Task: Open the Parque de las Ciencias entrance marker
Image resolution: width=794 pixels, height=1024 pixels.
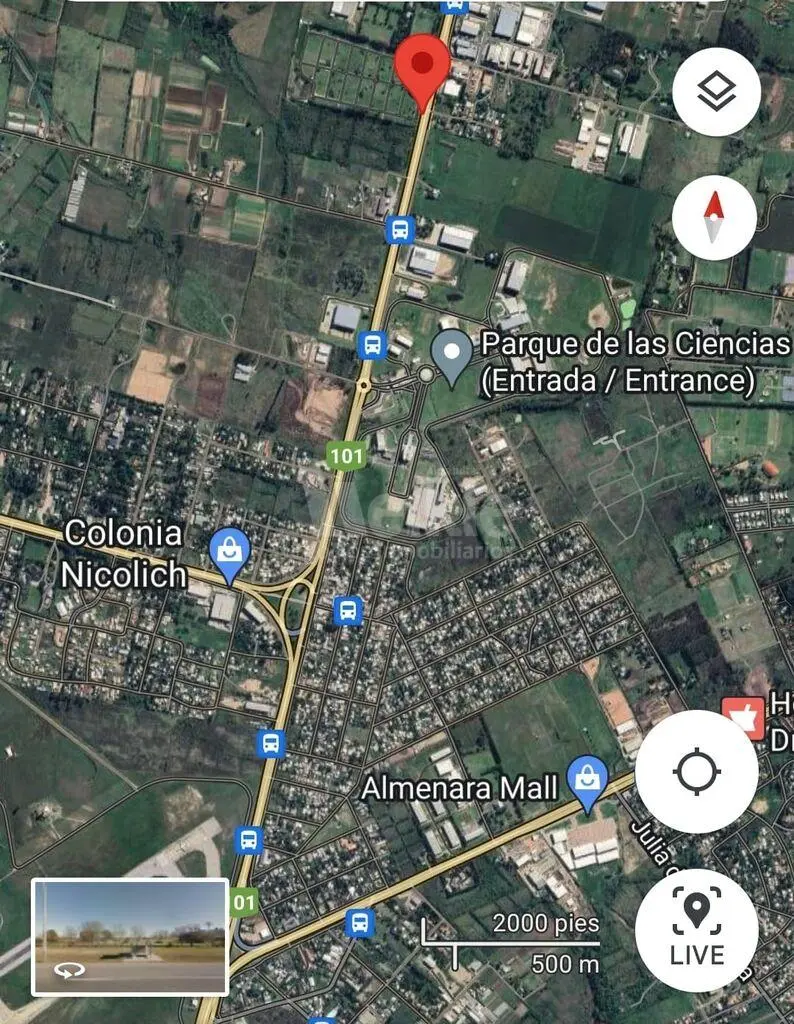Action: pos(452,356)
